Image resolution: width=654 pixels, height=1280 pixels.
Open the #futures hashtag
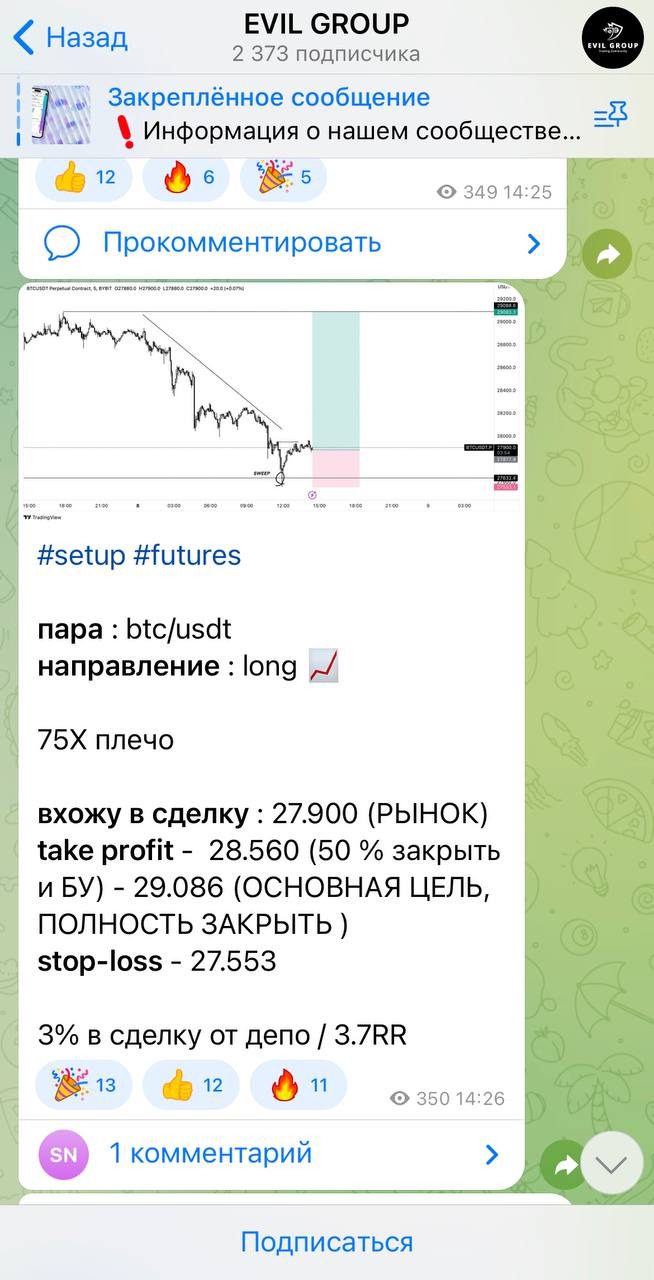[187, 555]
